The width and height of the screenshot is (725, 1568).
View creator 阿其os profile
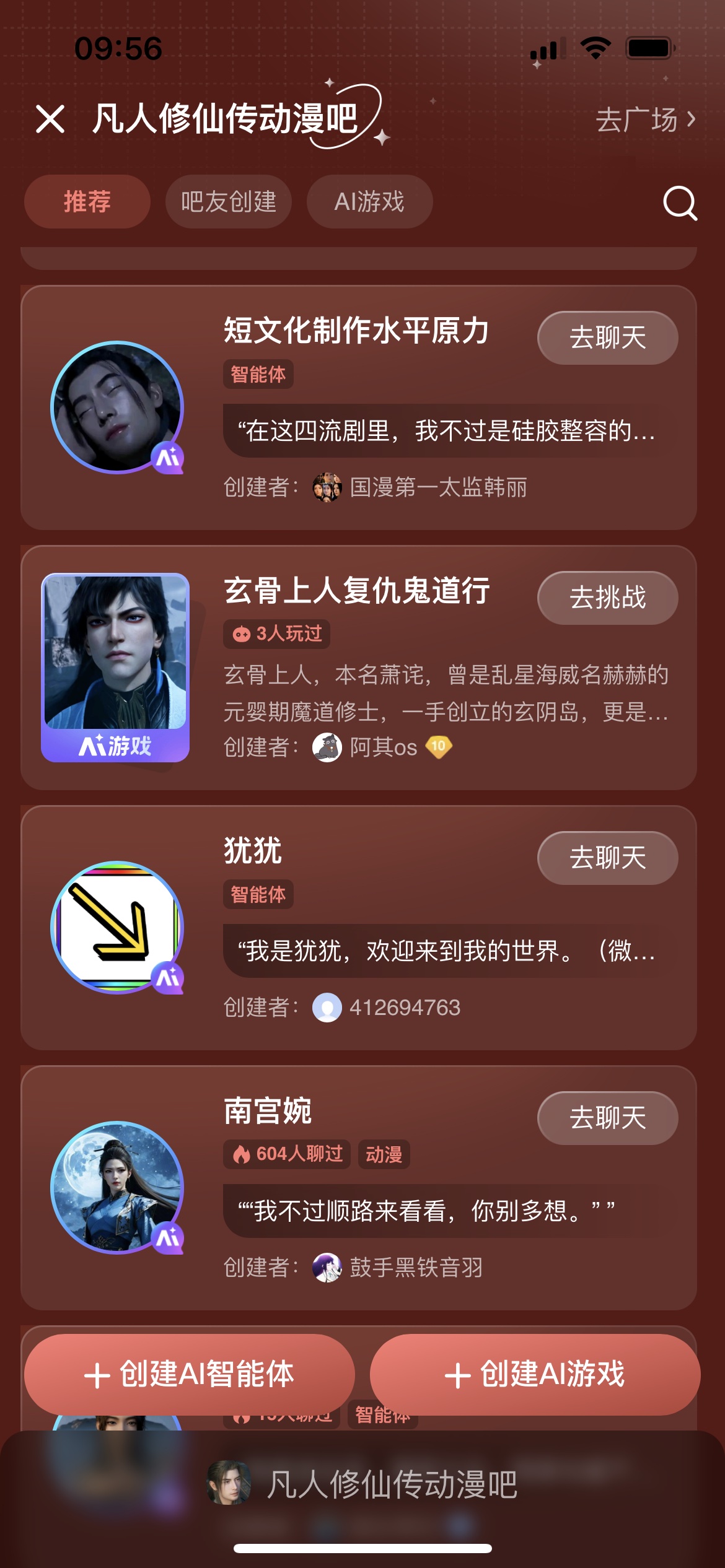click(382, 747)
